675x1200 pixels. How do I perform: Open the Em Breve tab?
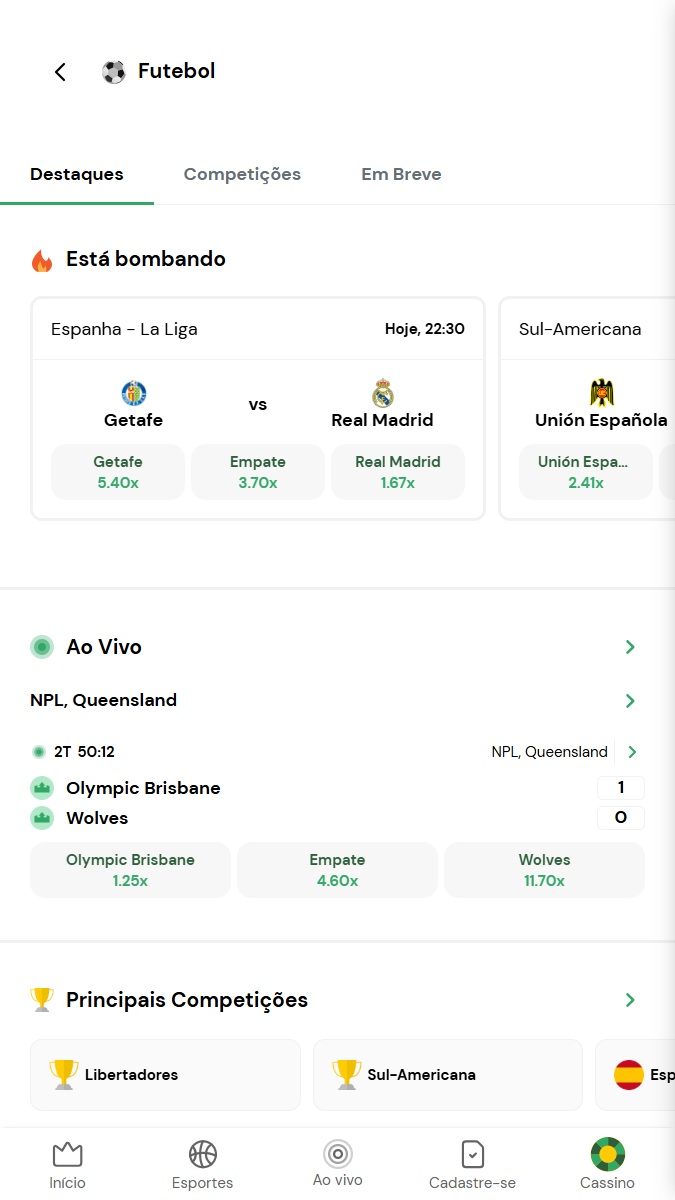click(401, 174)
